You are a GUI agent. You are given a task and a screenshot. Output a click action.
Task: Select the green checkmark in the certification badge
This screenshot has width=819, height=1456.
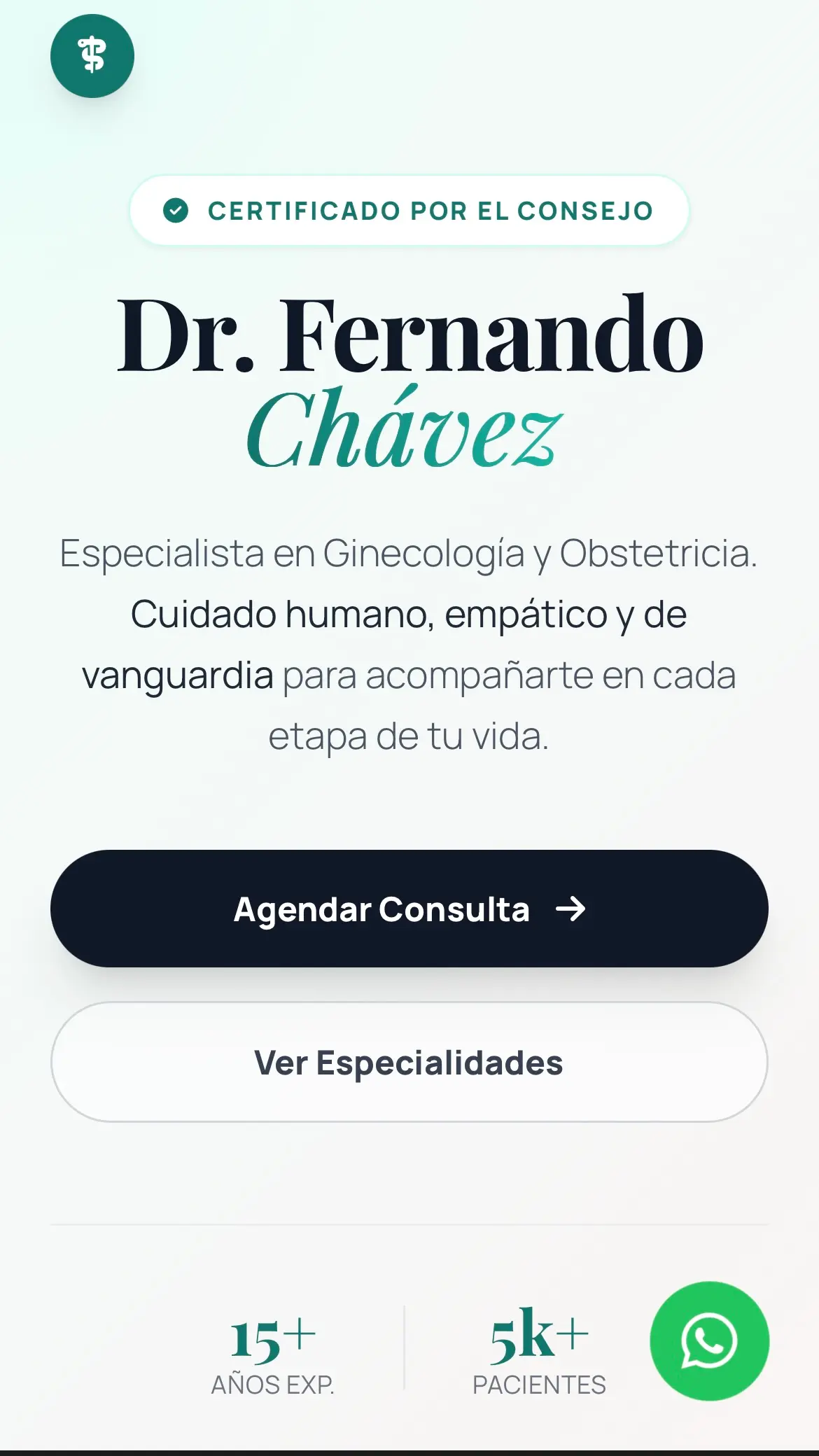pyautogui.click(x=177, y=210)
